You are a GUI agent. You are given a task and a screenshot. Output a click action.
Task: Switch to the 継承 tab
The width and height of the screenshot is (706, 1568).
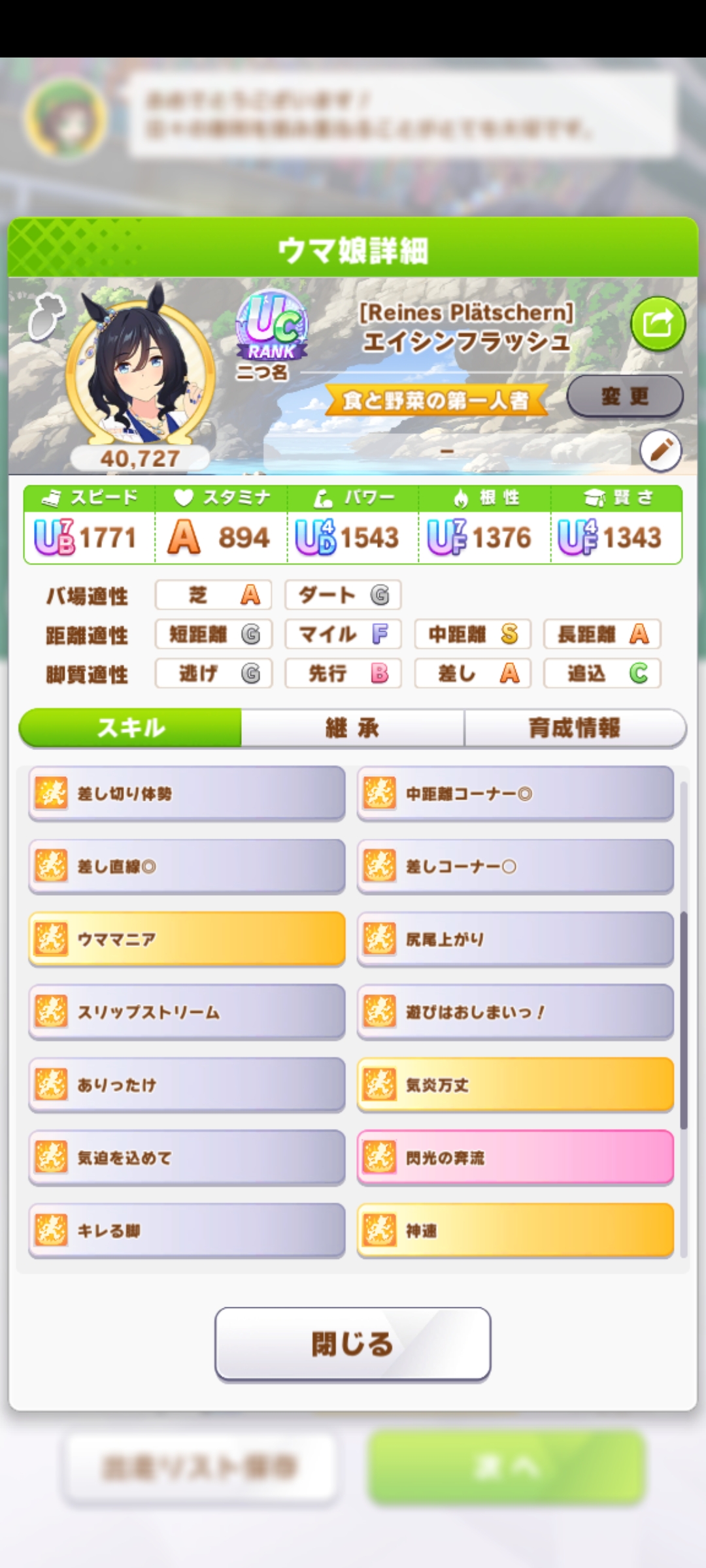click(352, 728)
